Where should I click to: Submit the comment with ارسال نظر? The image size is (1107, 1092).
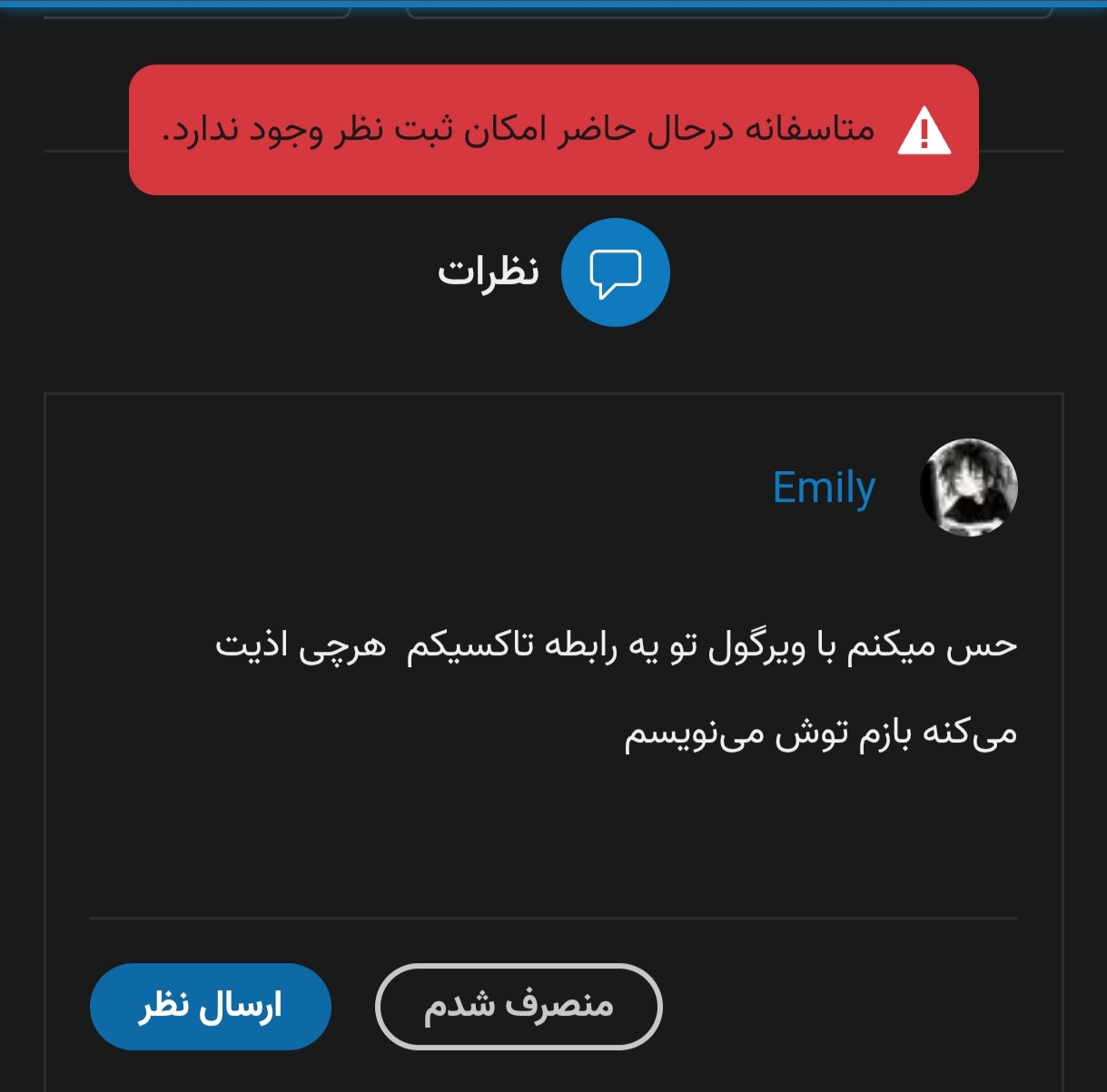tap(210, 1007)
